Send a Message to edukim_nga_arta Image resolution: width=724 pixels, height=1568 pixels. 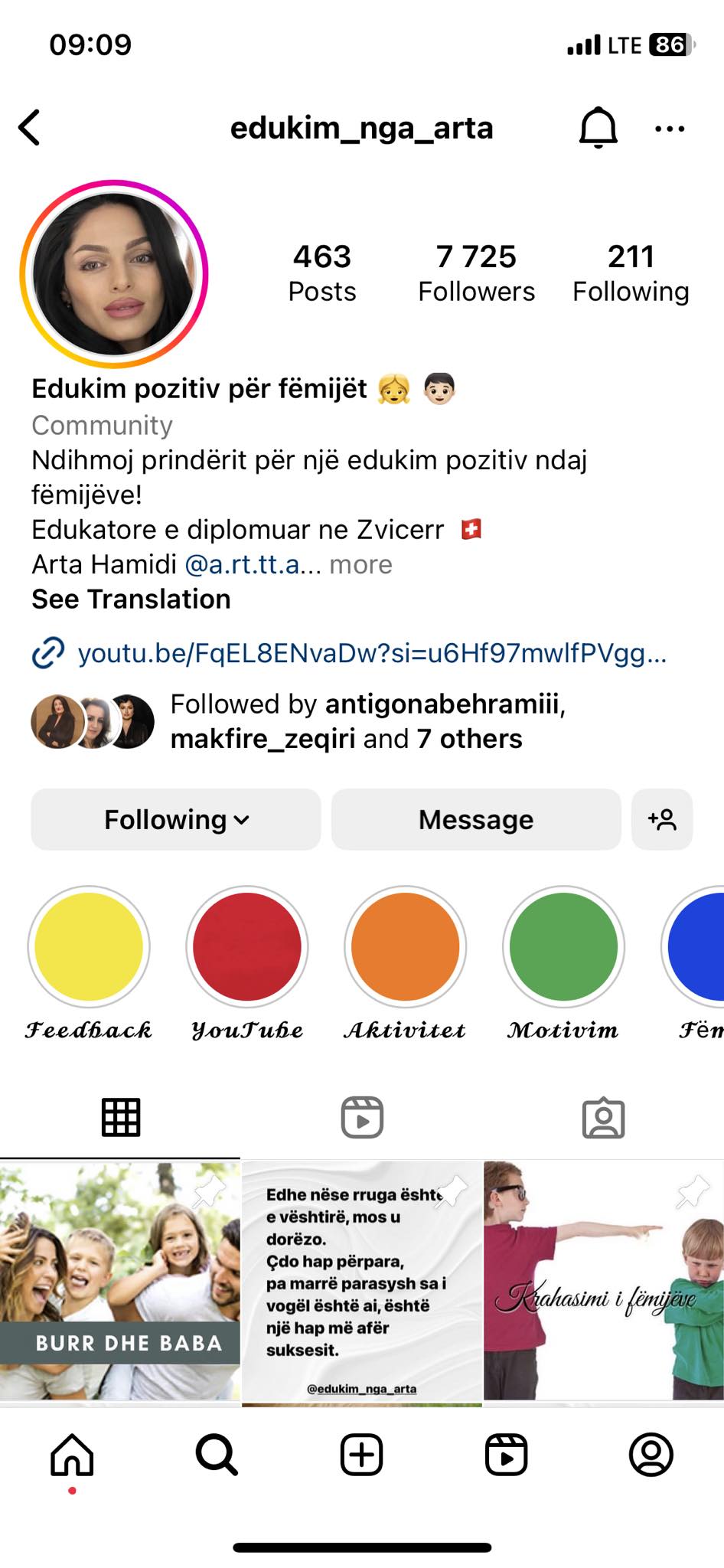475,819
